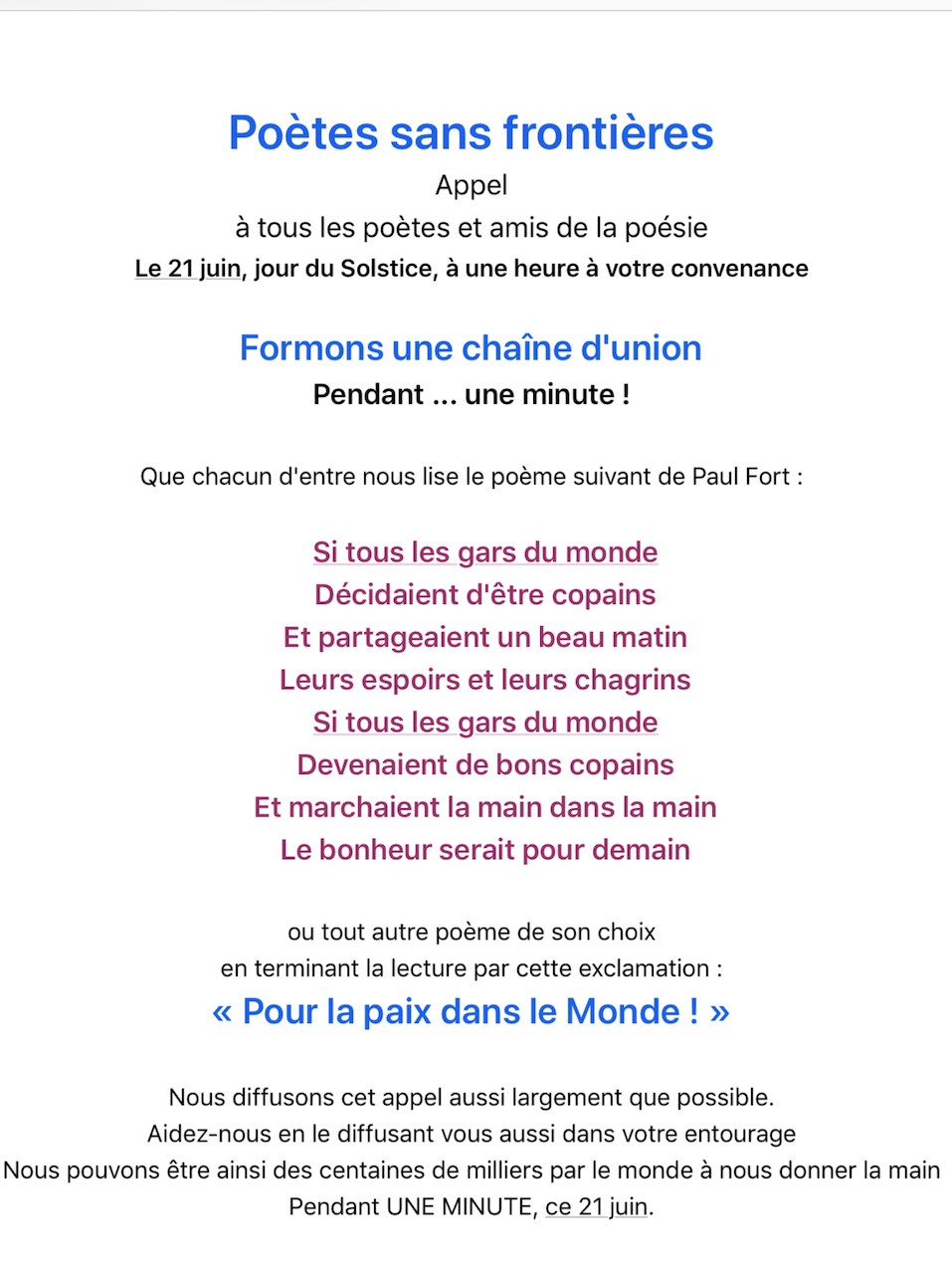Viewport: 952px width, 1270px height.
Task: Tap 'Si tous les gars du monde' above 'Décidaient d'être copains'
Action: pos(484,552)
